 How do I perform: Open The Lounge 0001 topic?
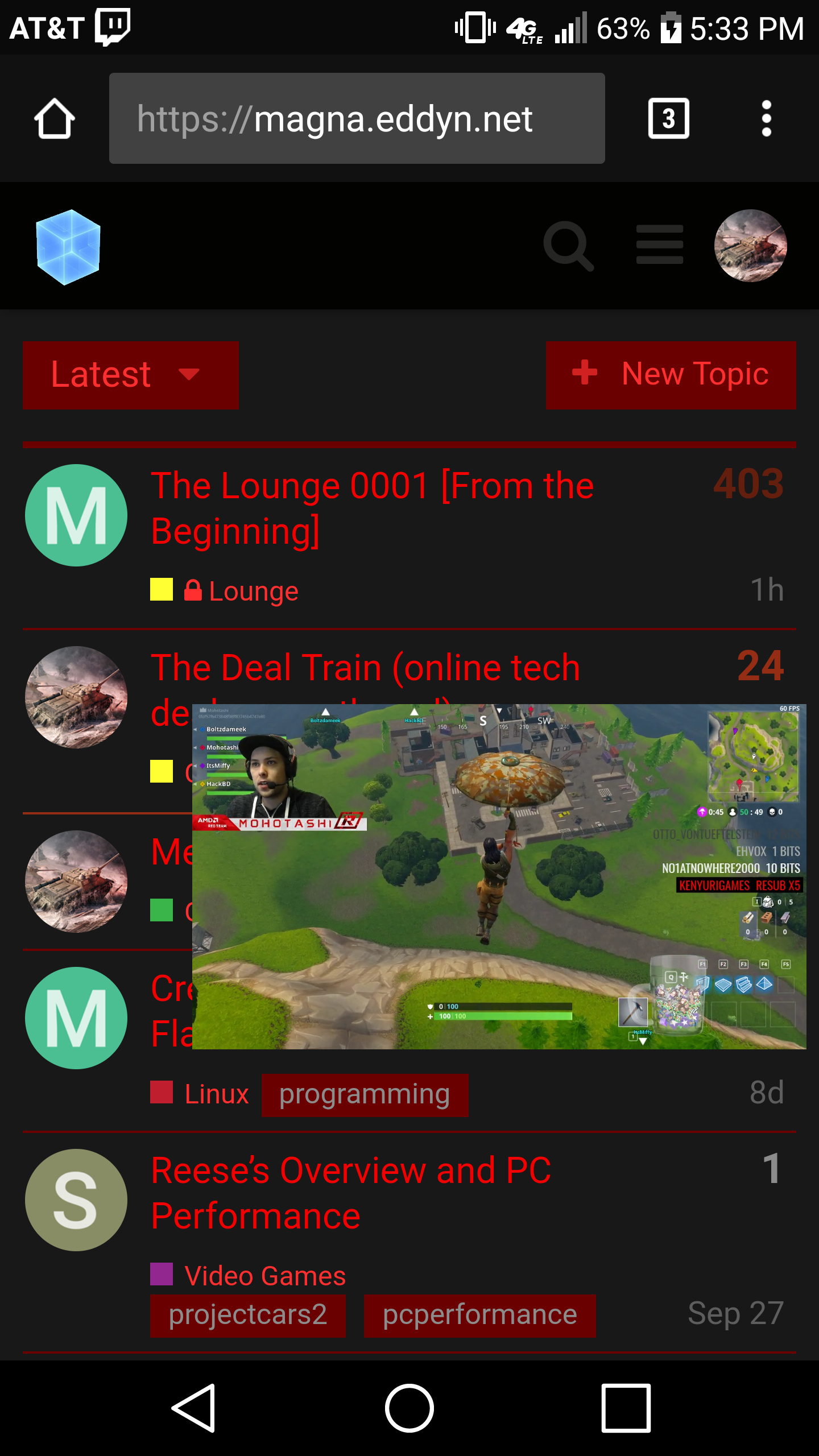pos(373,508)
